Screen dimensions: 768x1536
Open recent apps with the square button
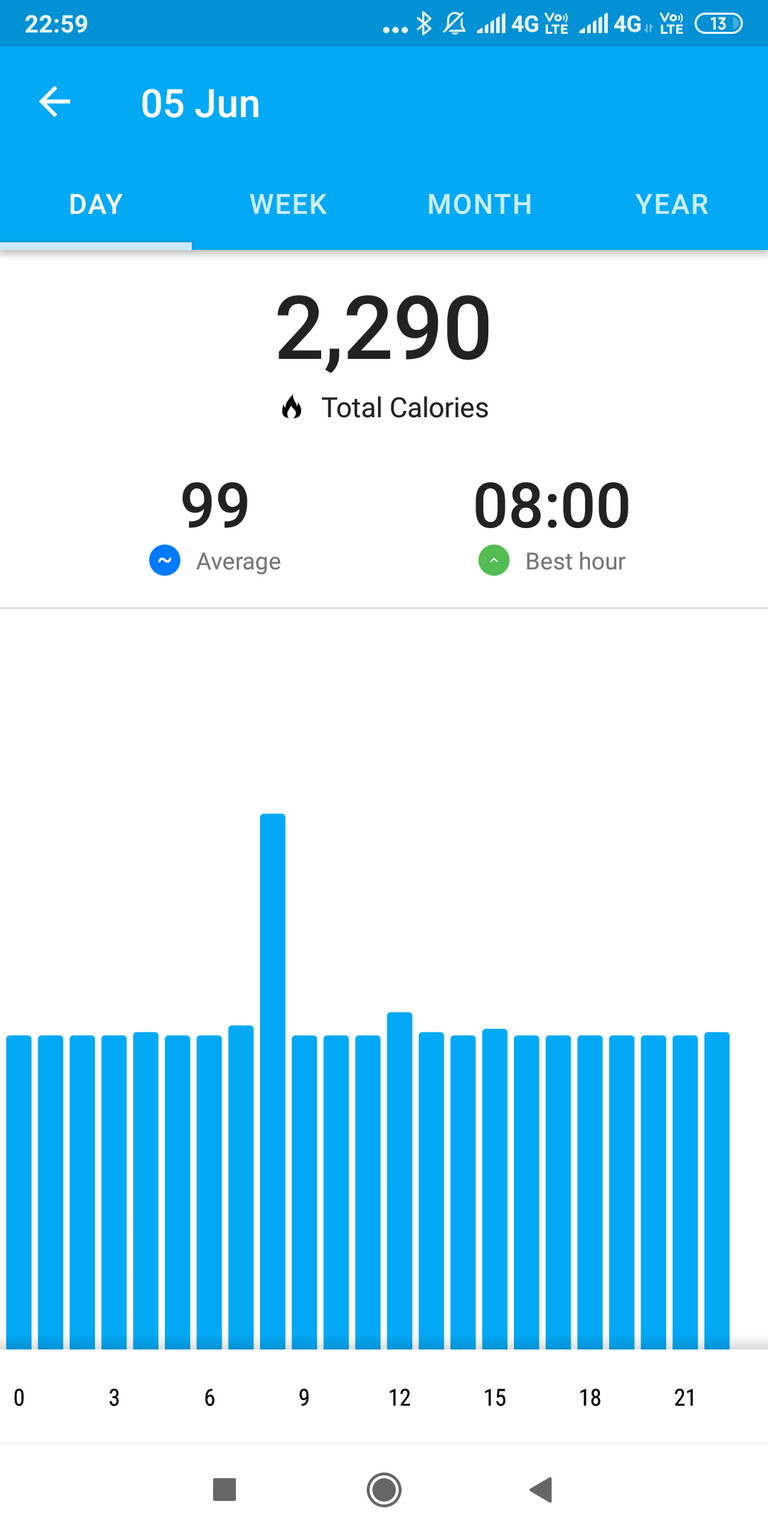click(x=224, y=1490)
